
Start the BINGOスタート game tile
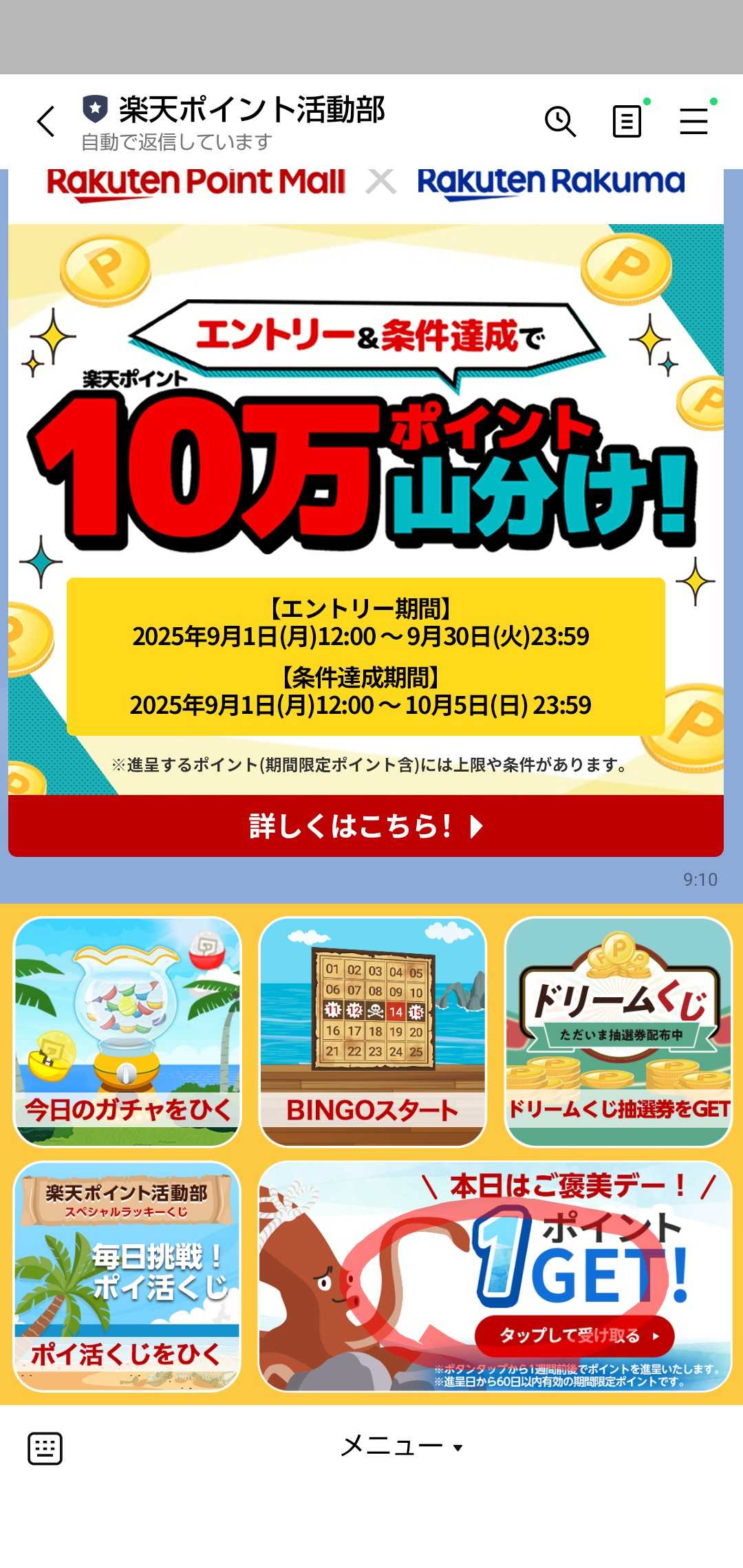(x=372, y=1032)
